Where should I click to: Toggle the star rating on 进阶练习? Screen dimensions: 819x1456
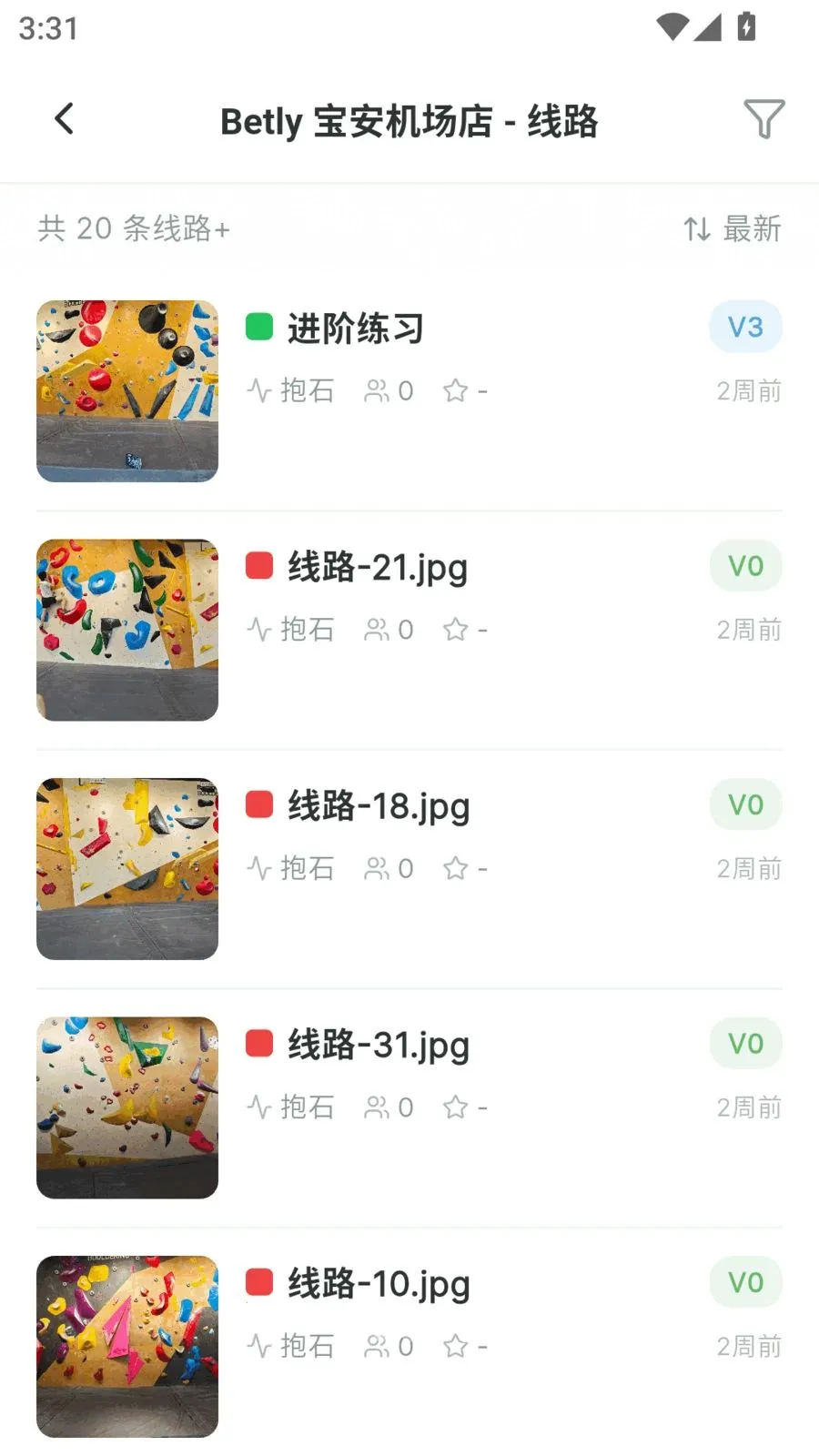tap(455, 390)
